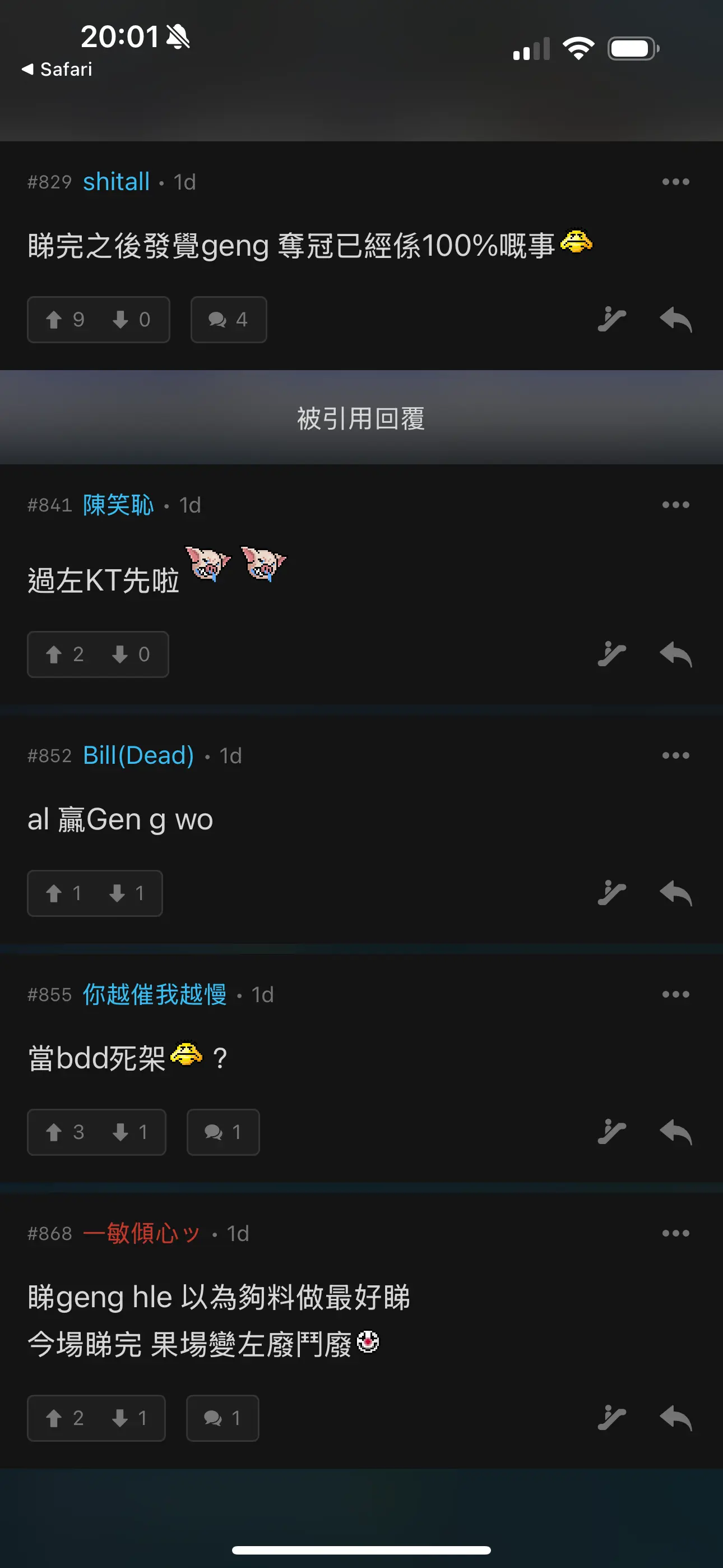Click the quote-jump icon on post #829
Screen dimensions: 723x1568
pos(611,320)
